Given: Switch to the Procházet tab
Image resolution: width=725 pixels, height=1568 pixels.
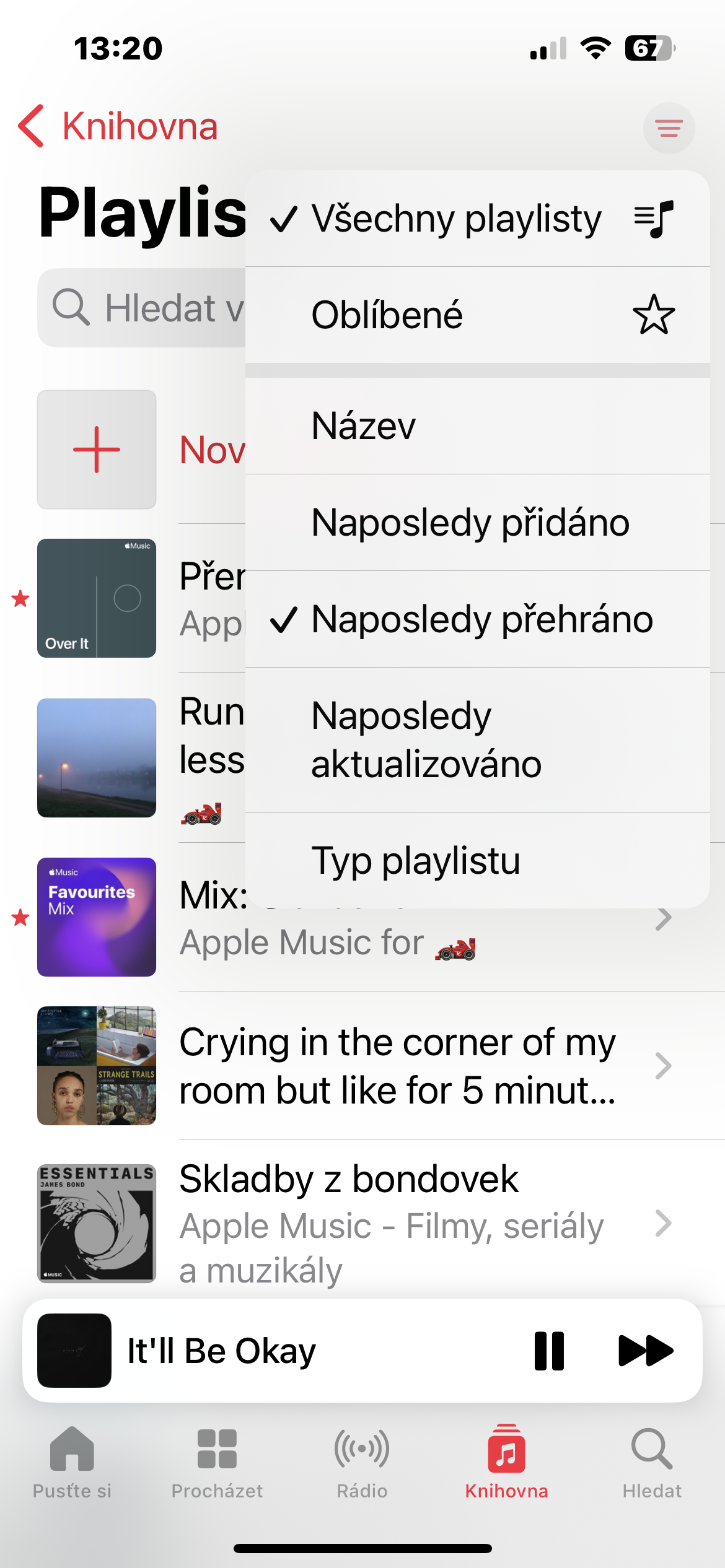Looking at the screenshot, I should coord(217,1463).
